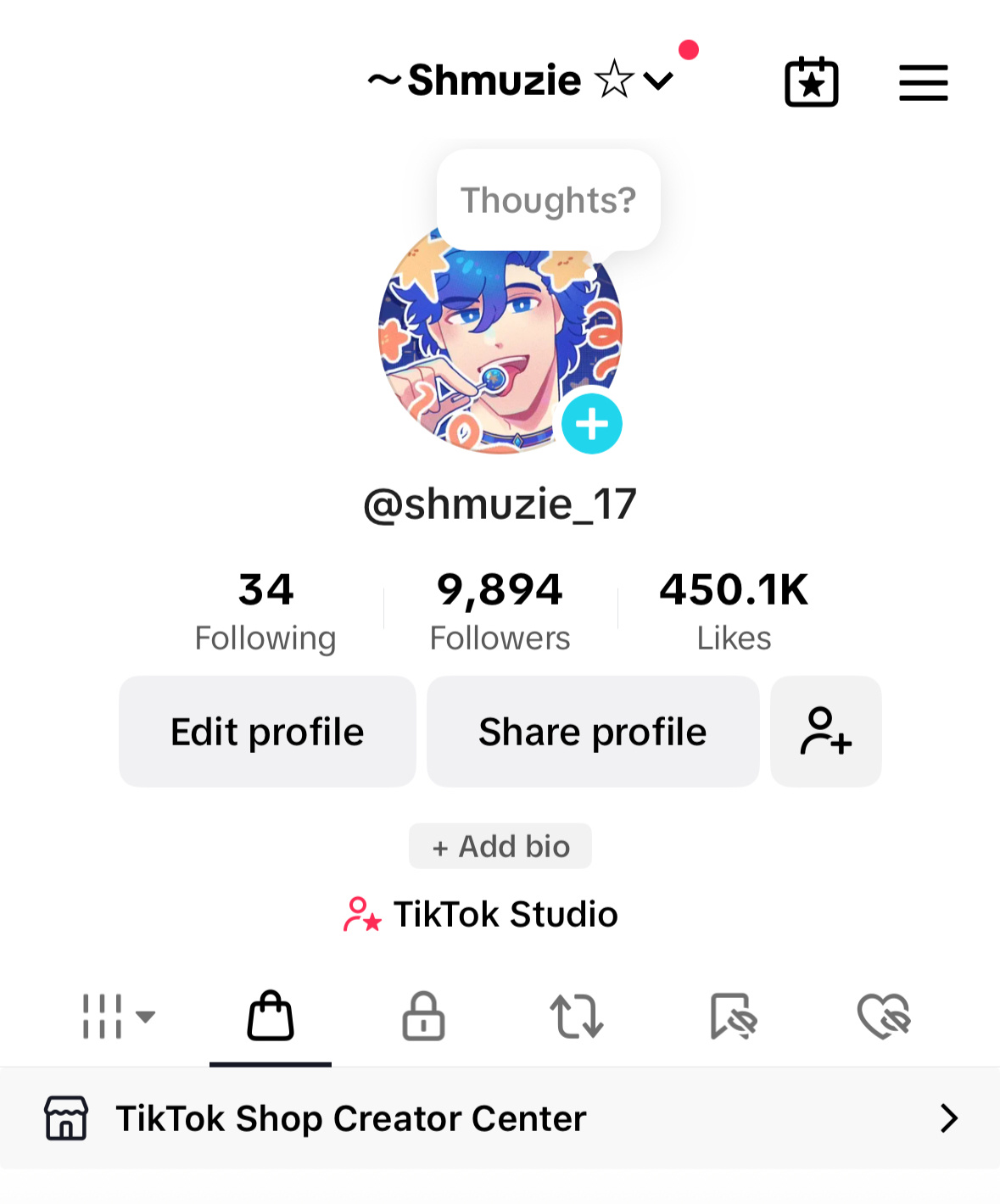1000x1204 pixels.
Task: Switch to the videos grid tab
Action: [117, 1016]
